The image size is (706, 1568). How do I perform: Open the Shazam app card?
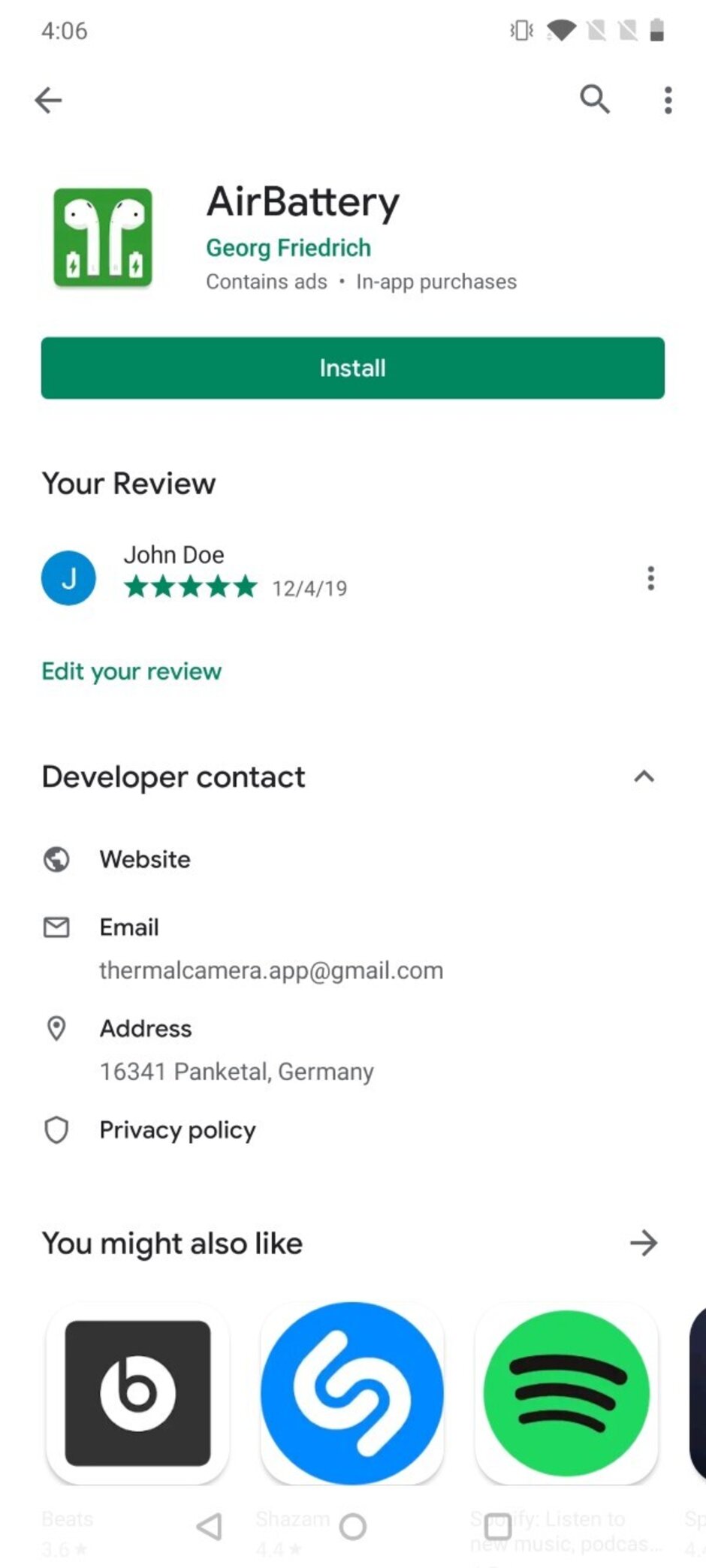[x=351, y=1393]
